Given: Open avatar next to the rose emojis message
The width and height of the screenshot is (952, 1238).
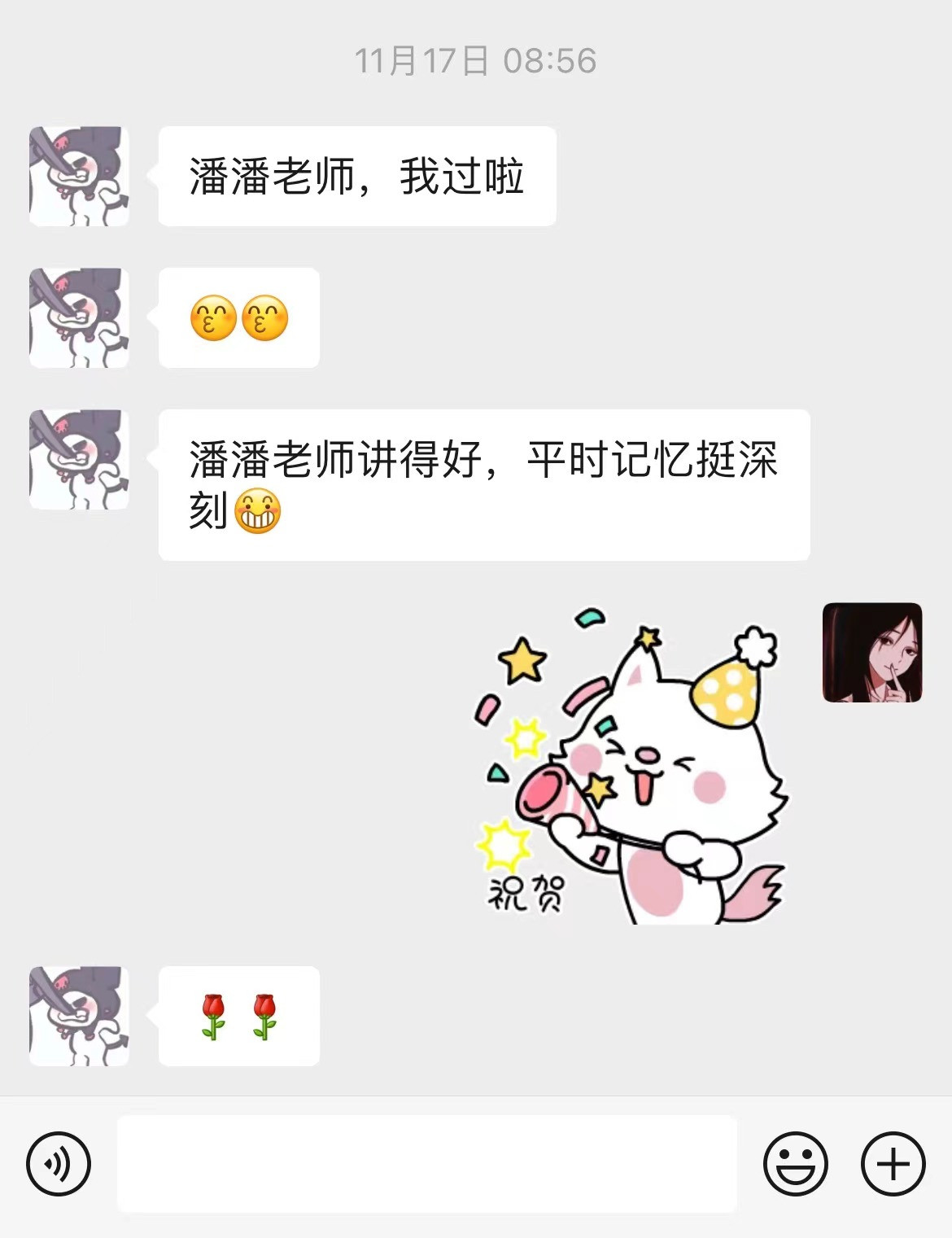Looking at the screenshot, I should [x=79, y=1016].
